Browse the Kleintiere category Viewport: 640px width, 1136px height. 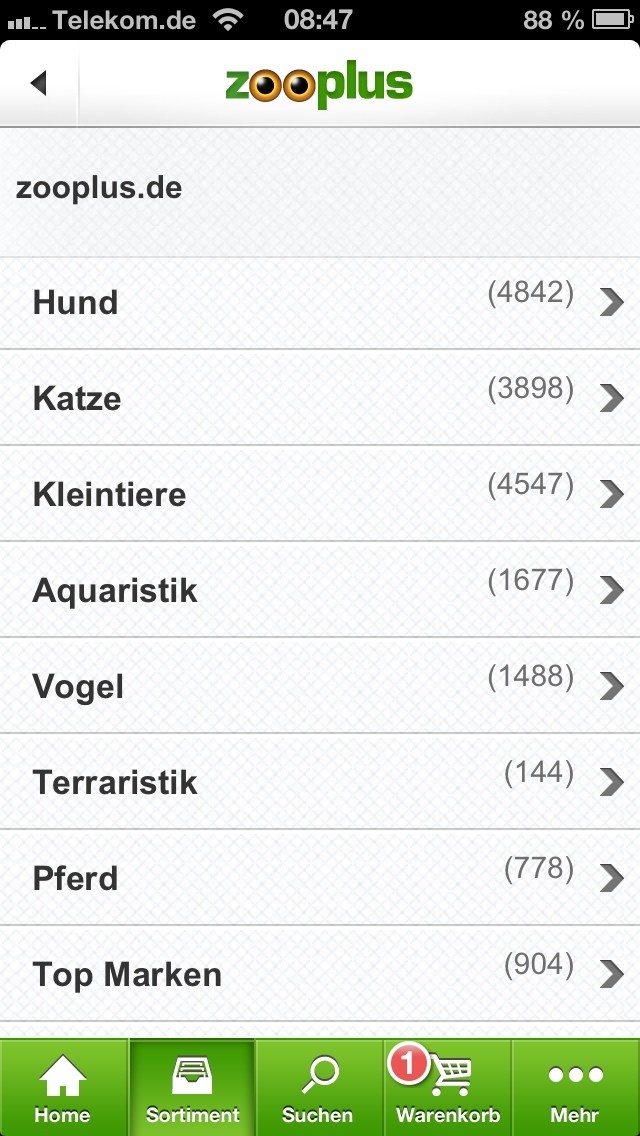[320, 494]
